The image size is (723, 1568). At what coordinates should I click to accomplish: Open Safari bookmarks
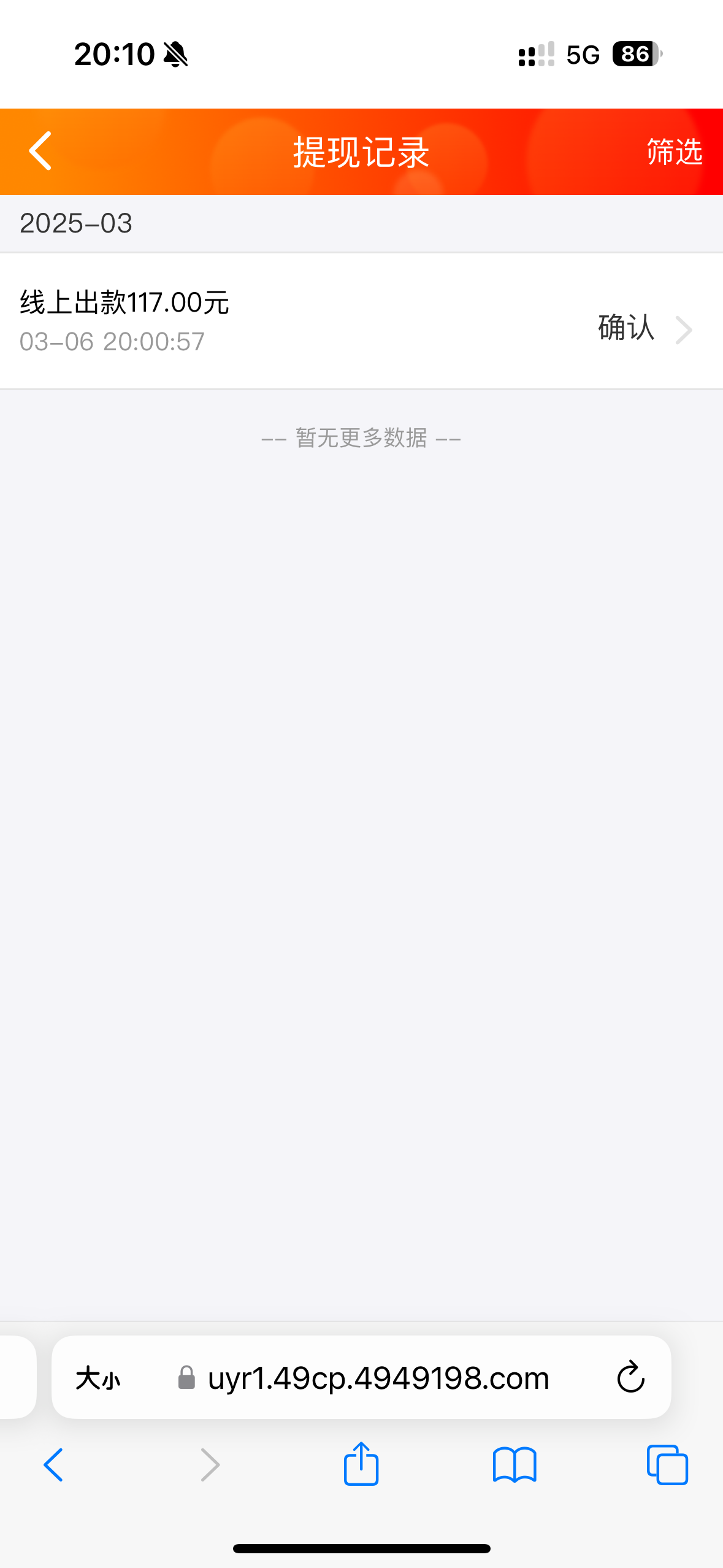coord(515,1465)
